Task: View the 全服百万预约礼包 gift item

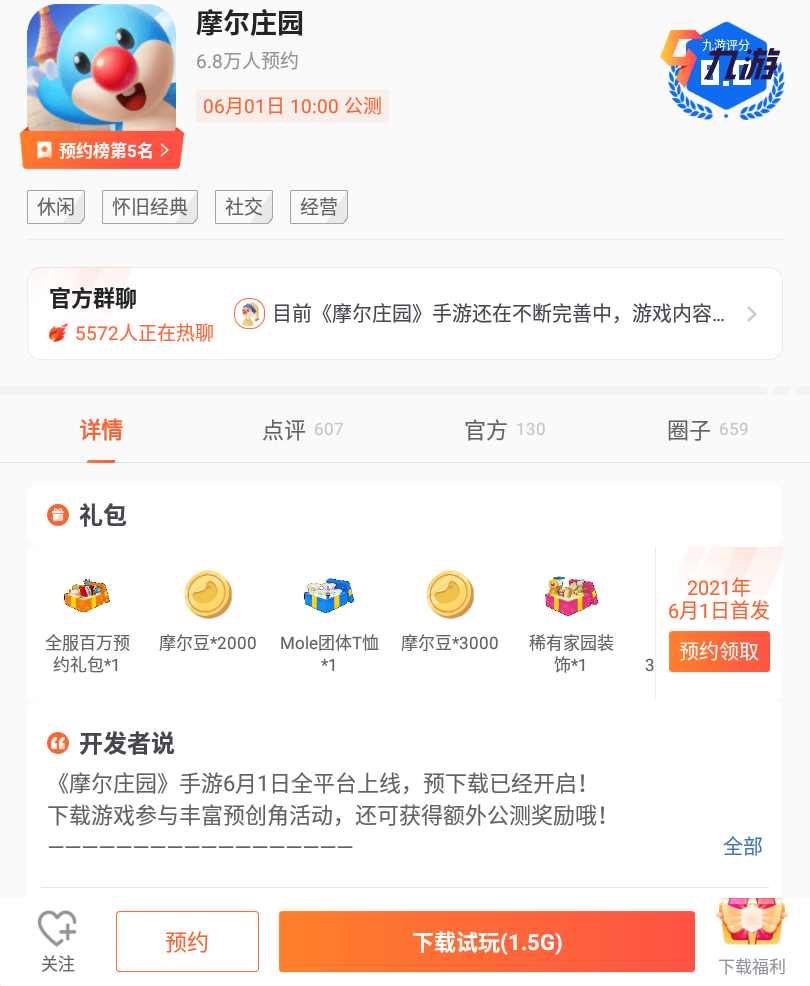Action: click(x=88, y=622)
